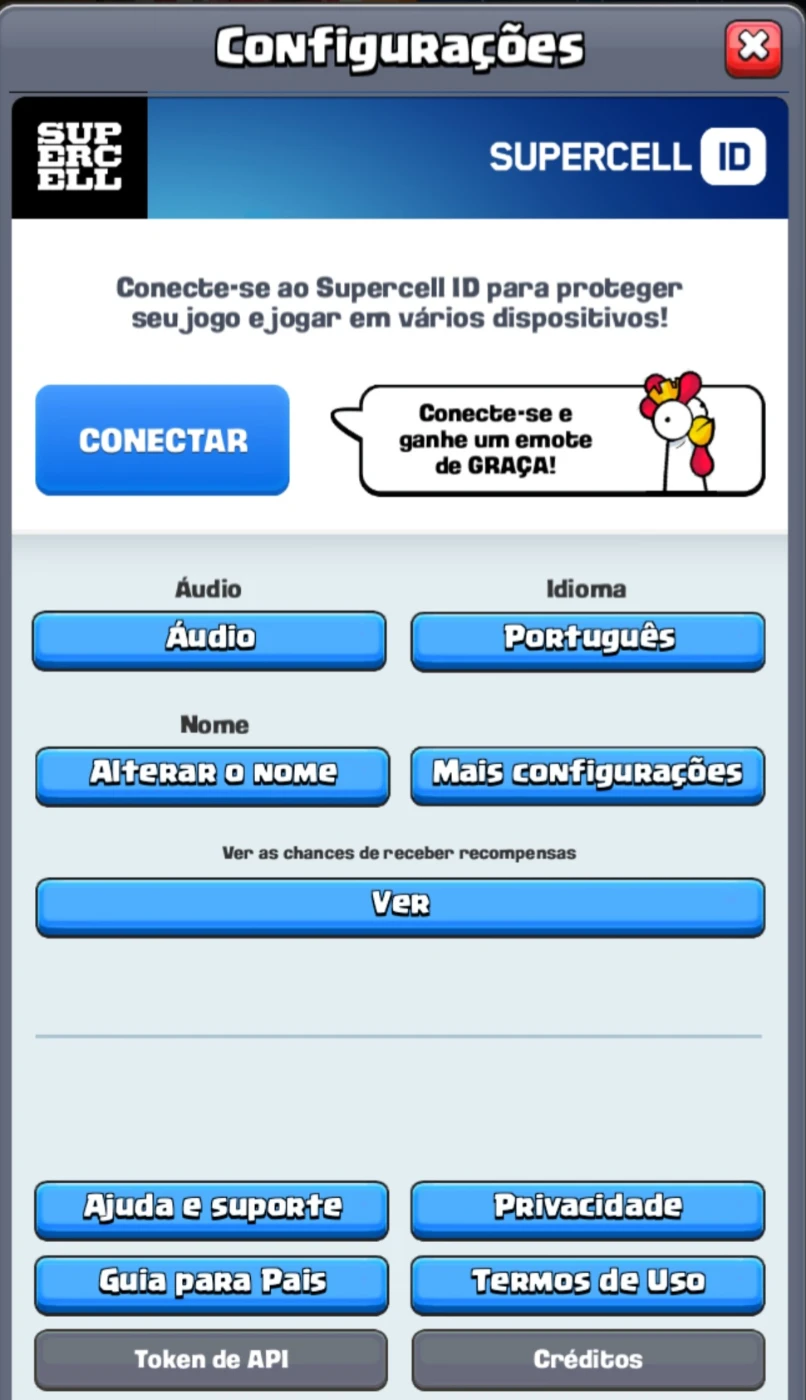Change language from Português
Viewport: 806px width, 1400px height.
(588, 638)
